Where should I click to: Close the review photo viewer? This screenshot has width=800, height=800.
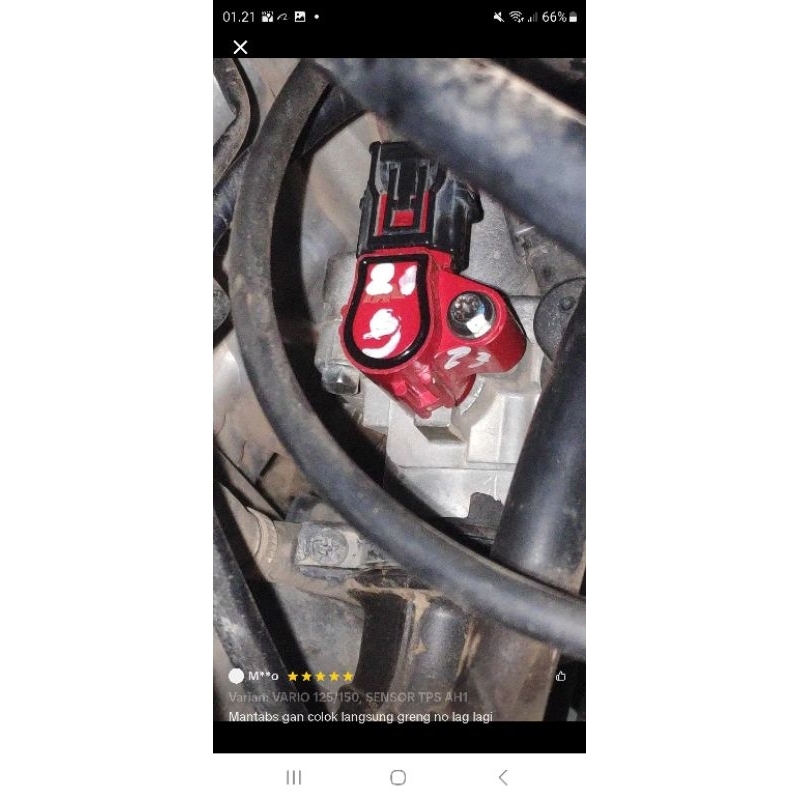240,47
